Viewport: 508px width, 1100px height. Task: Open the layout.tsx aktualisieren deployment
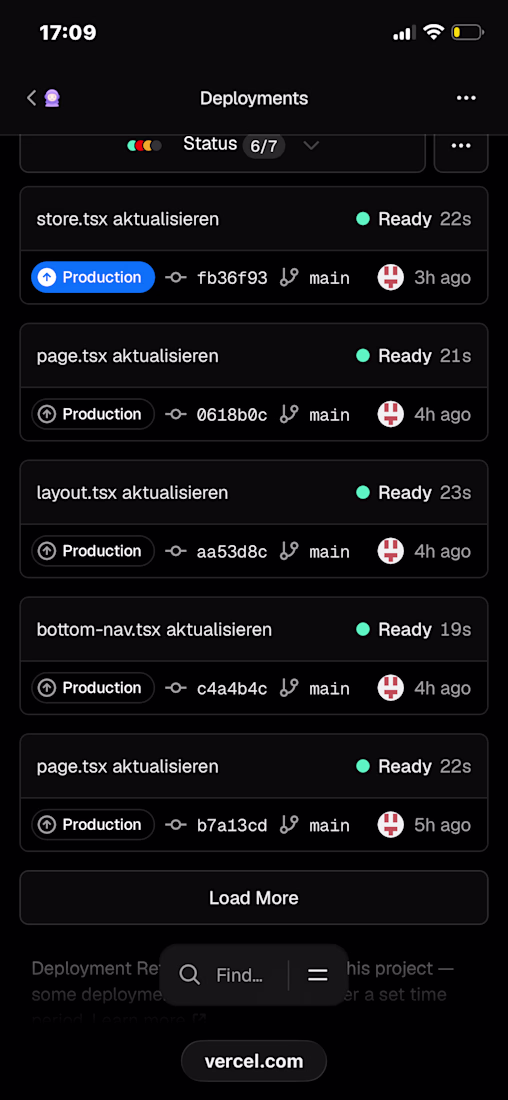(x=253, y=518)
